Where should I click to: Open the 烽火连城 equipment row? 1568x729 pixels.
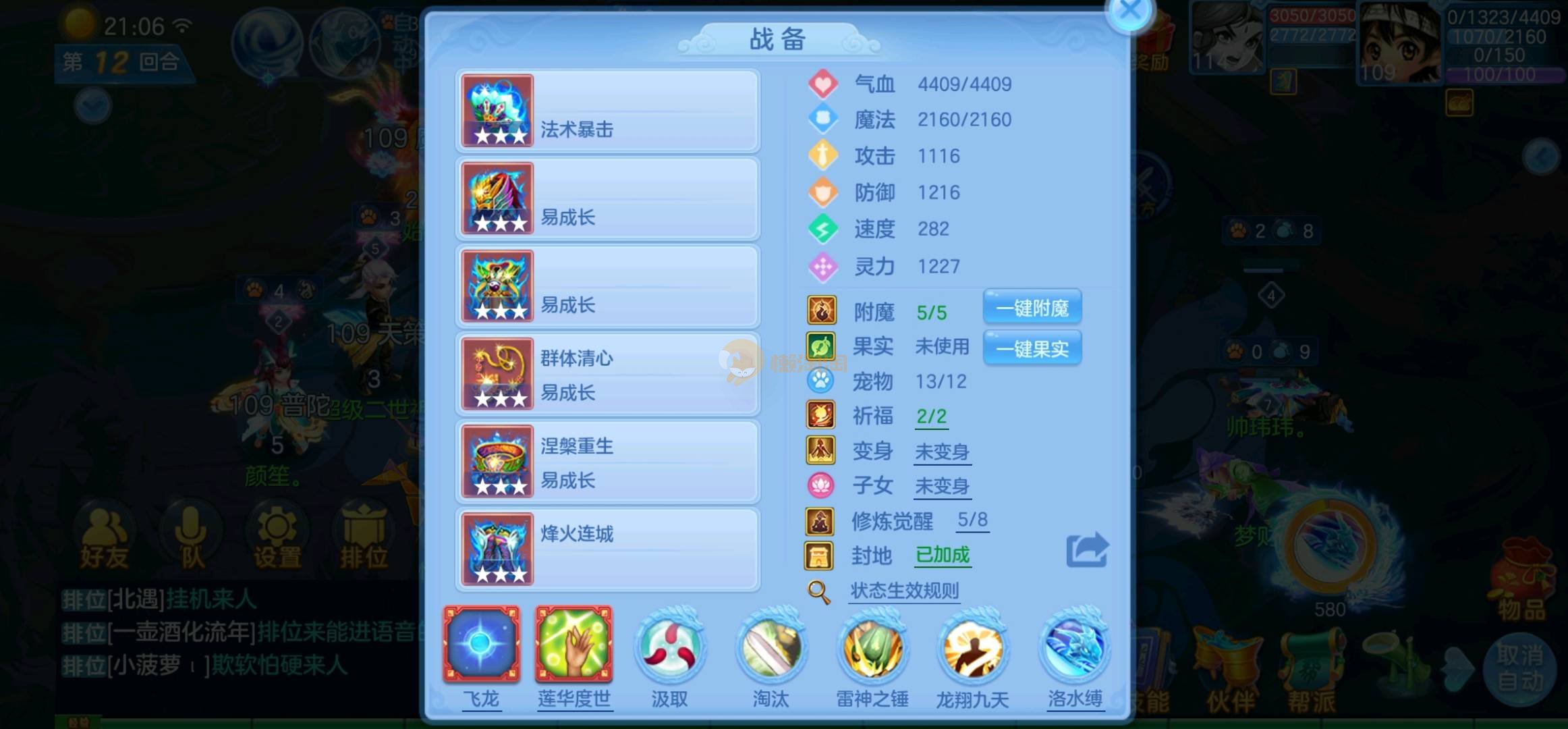[x=607, y=549]
